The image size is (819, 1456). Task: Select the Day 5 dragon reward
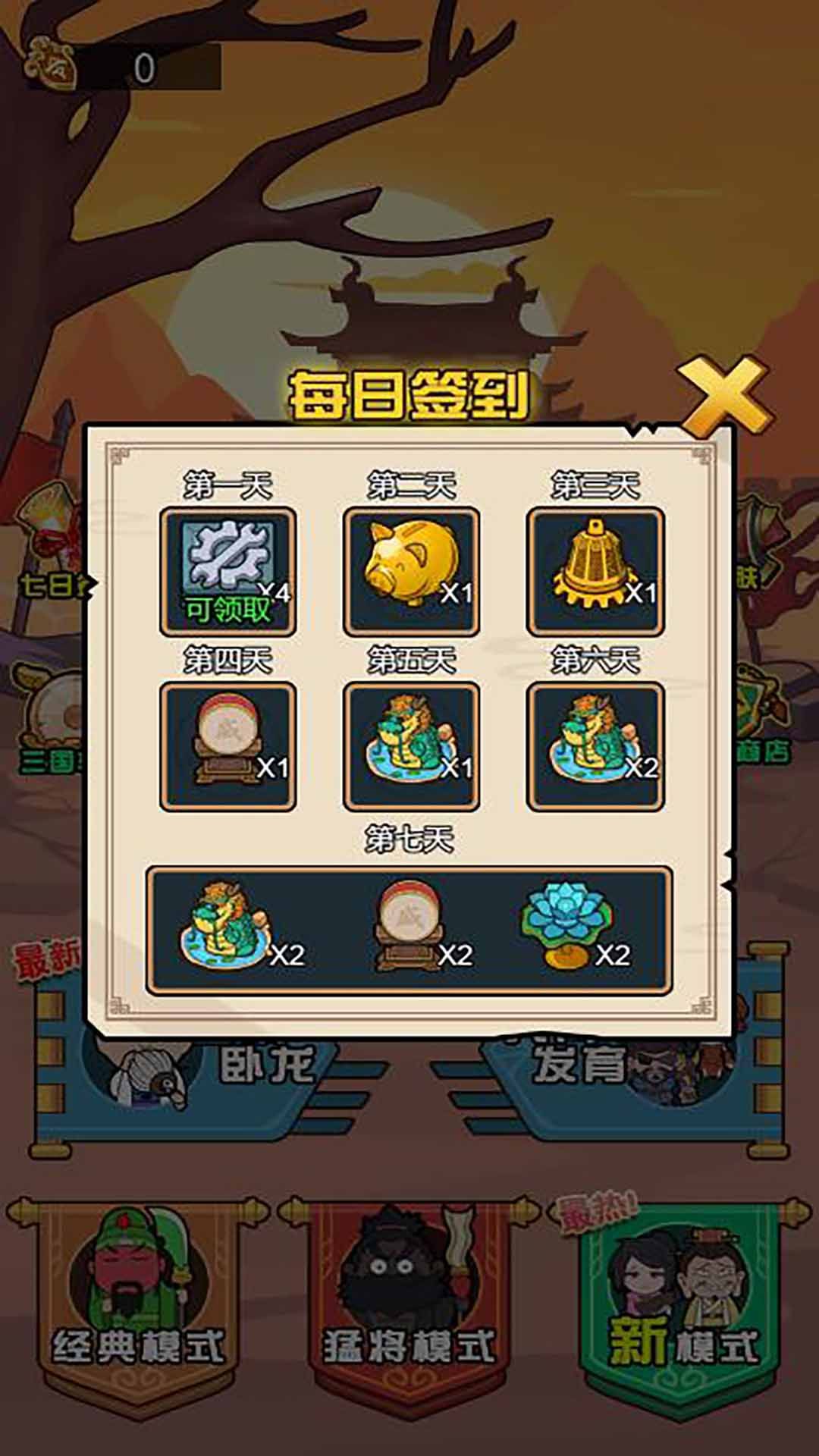point(411,747)
